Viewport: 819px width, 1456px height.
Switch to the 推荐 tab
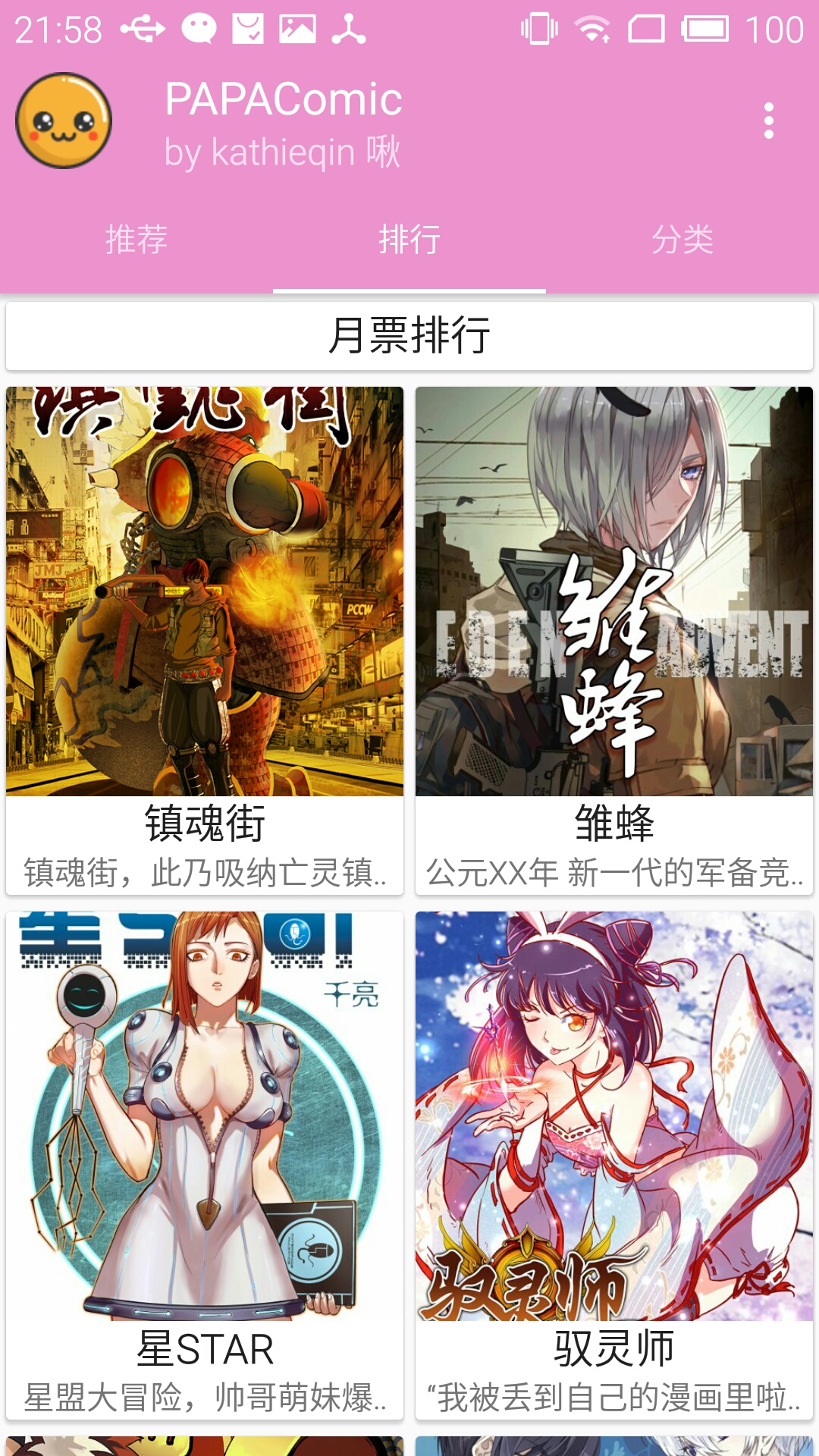pyautogui.click(x=136, y=240)
